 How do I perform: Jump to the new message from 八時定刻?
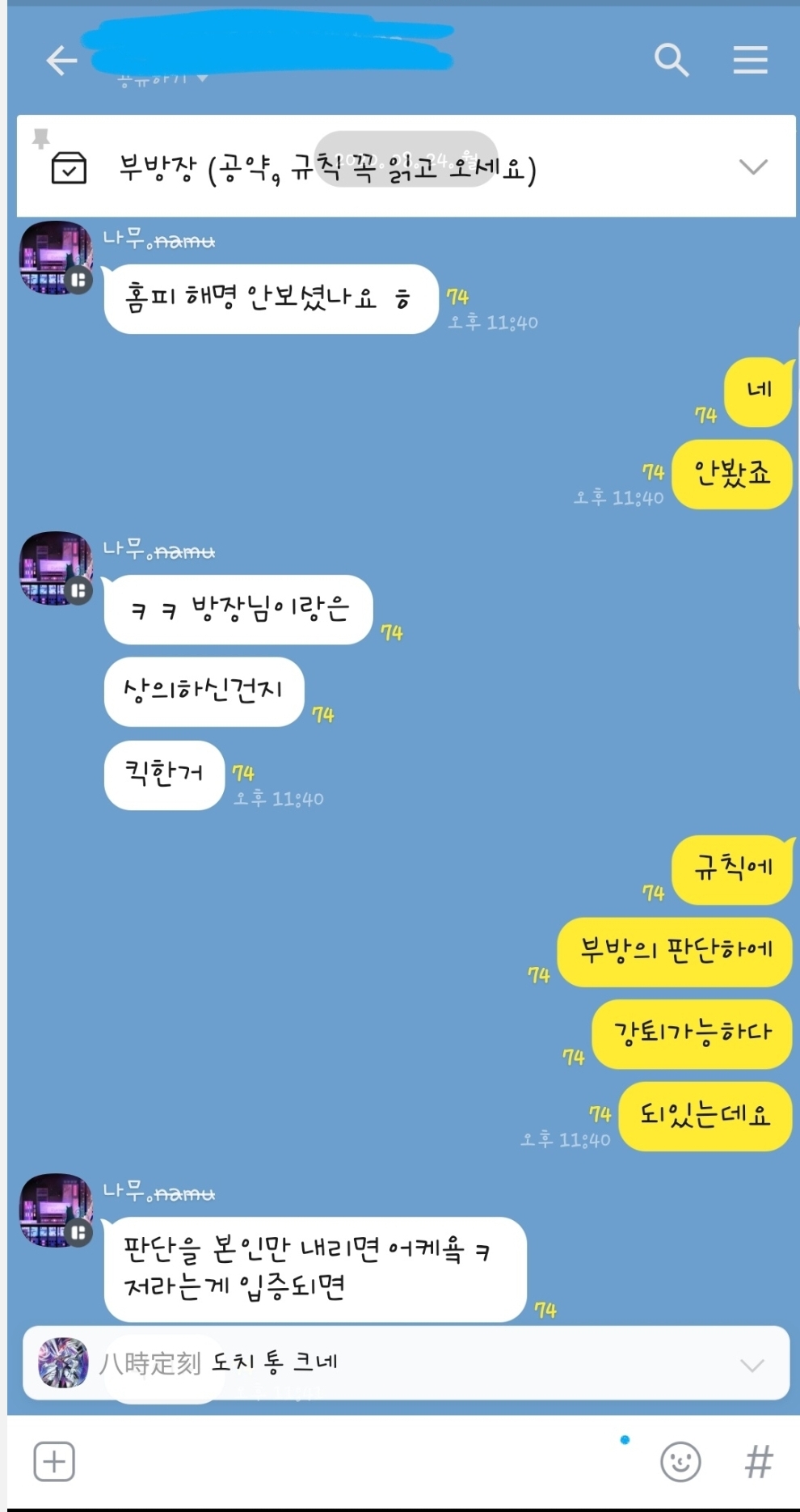point(404,1364)
